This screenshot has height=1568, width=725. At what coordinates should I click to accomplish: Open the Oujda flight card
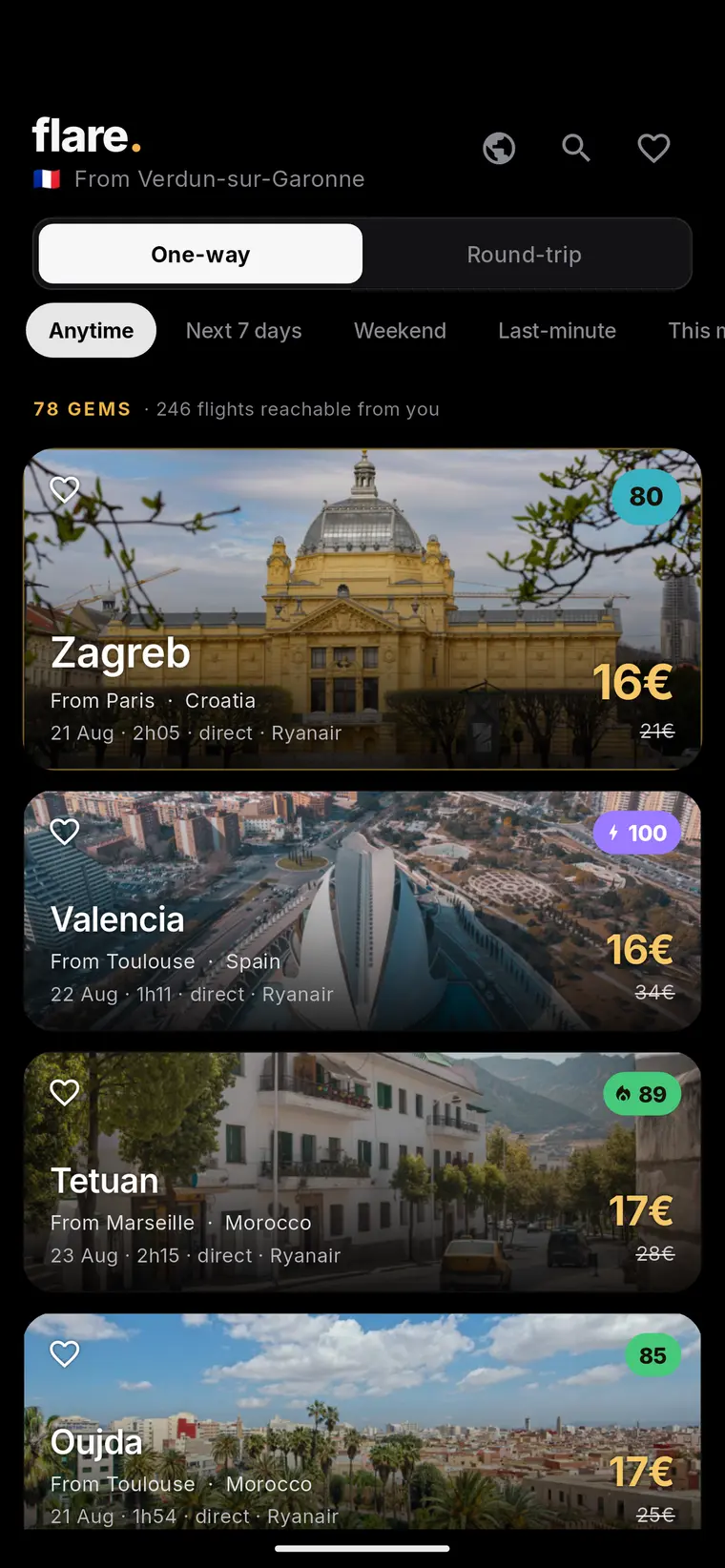[x=362, y=1421]
